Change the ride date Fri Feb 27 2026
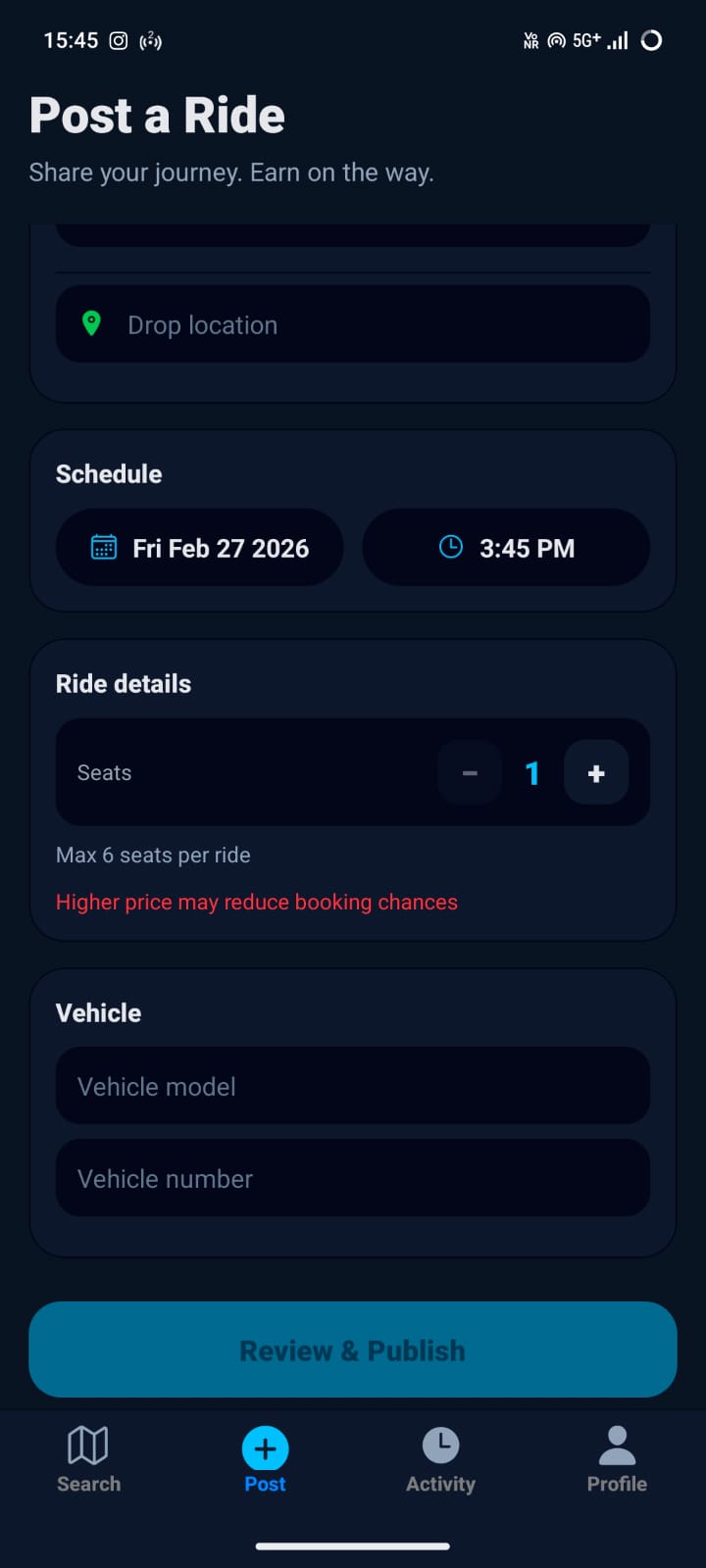The width and height of the screenshot is (706, 1568). [x=200, y=548]
